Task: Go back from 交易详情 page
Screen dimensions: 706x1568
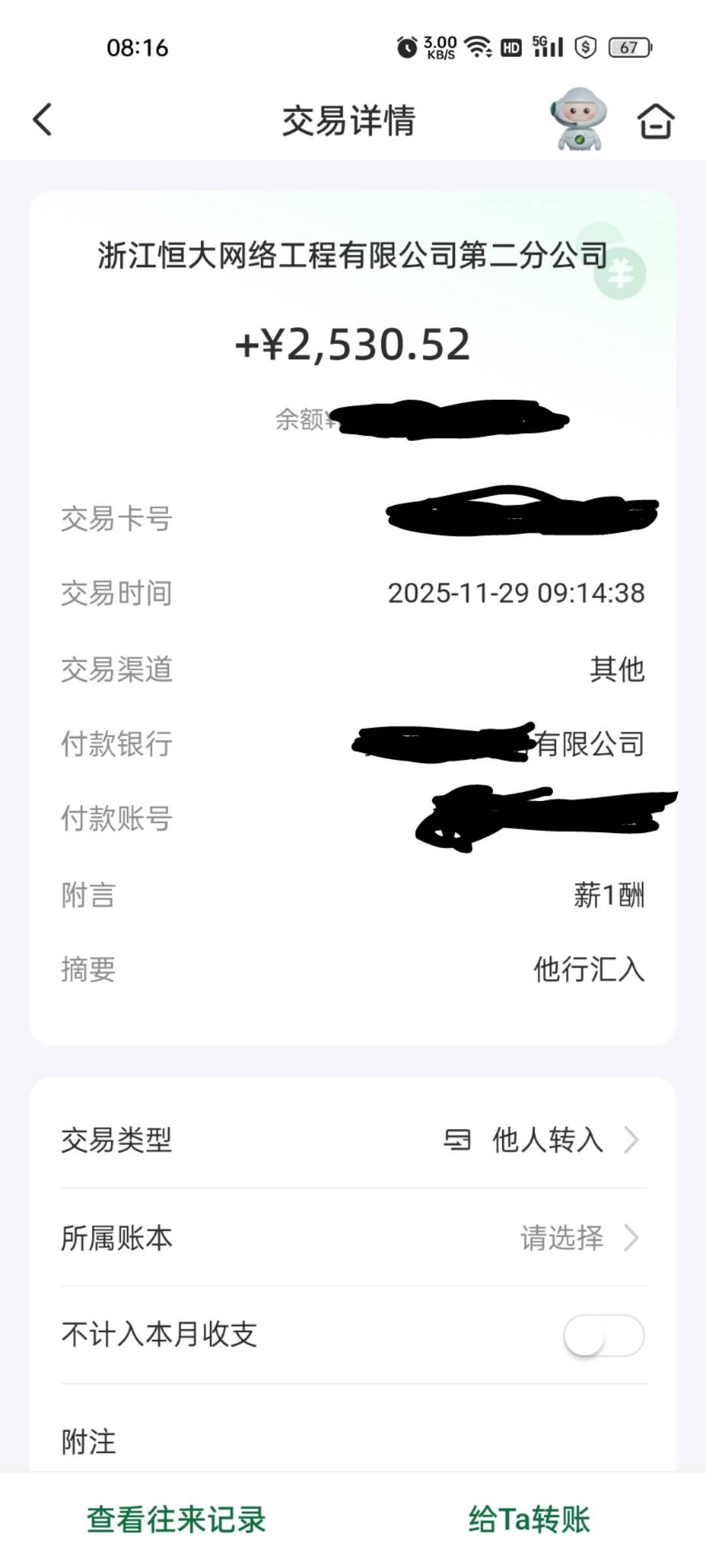Action: [42, 120]
